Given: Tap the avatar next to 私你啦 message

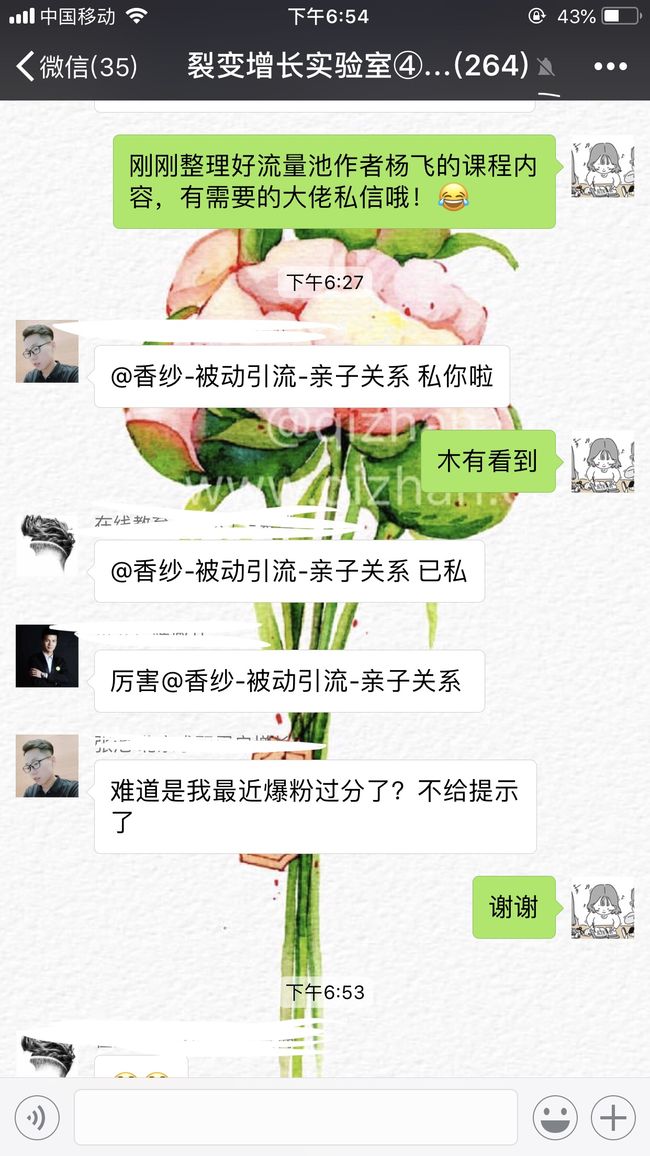Looking at the screenshot, I should tap(47, 352).
